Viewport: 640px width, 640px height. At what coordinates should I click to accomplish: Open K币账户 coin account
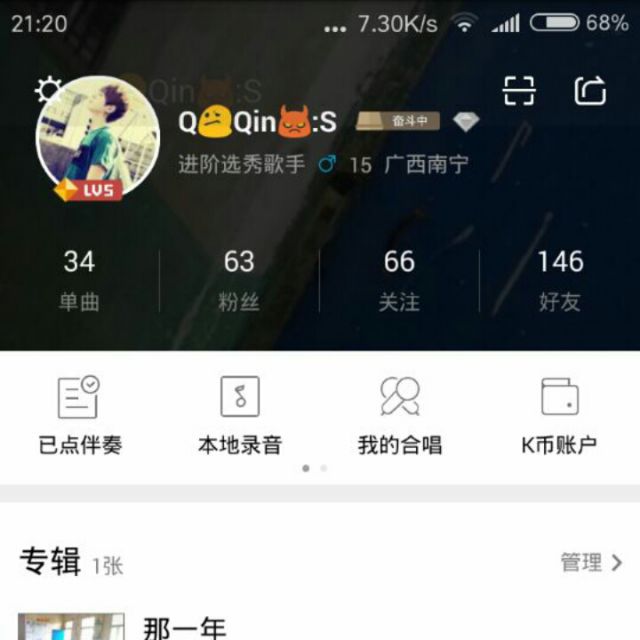560,416
